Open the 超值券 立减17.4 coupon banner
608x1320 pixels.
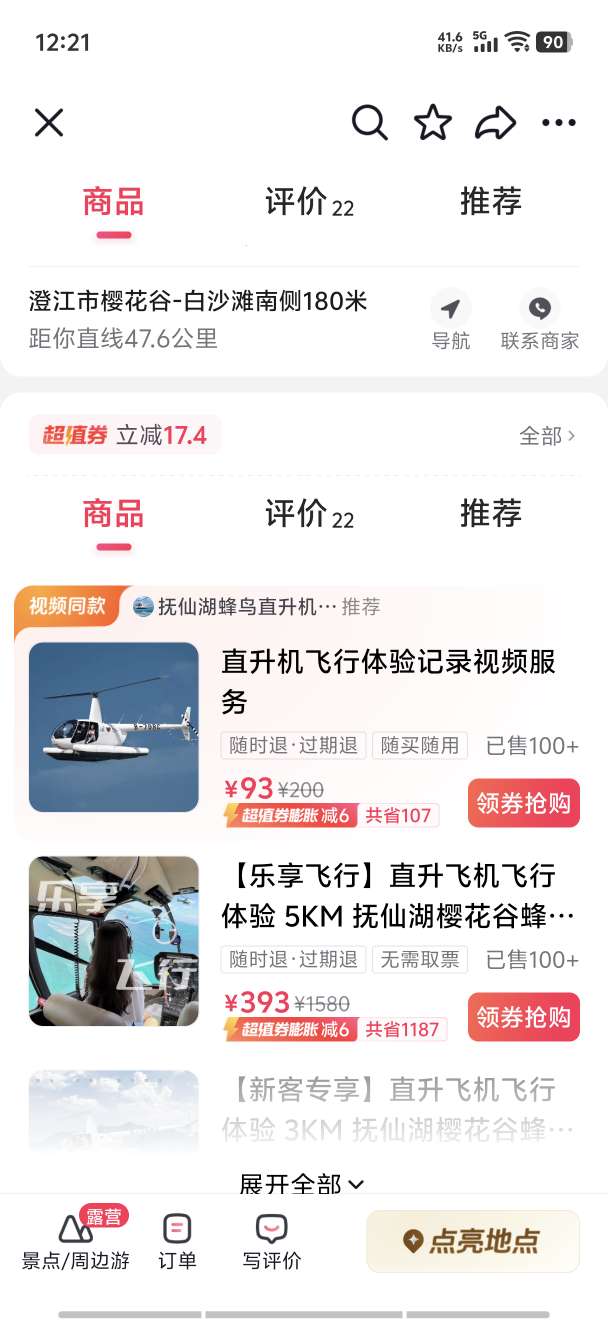125,436
